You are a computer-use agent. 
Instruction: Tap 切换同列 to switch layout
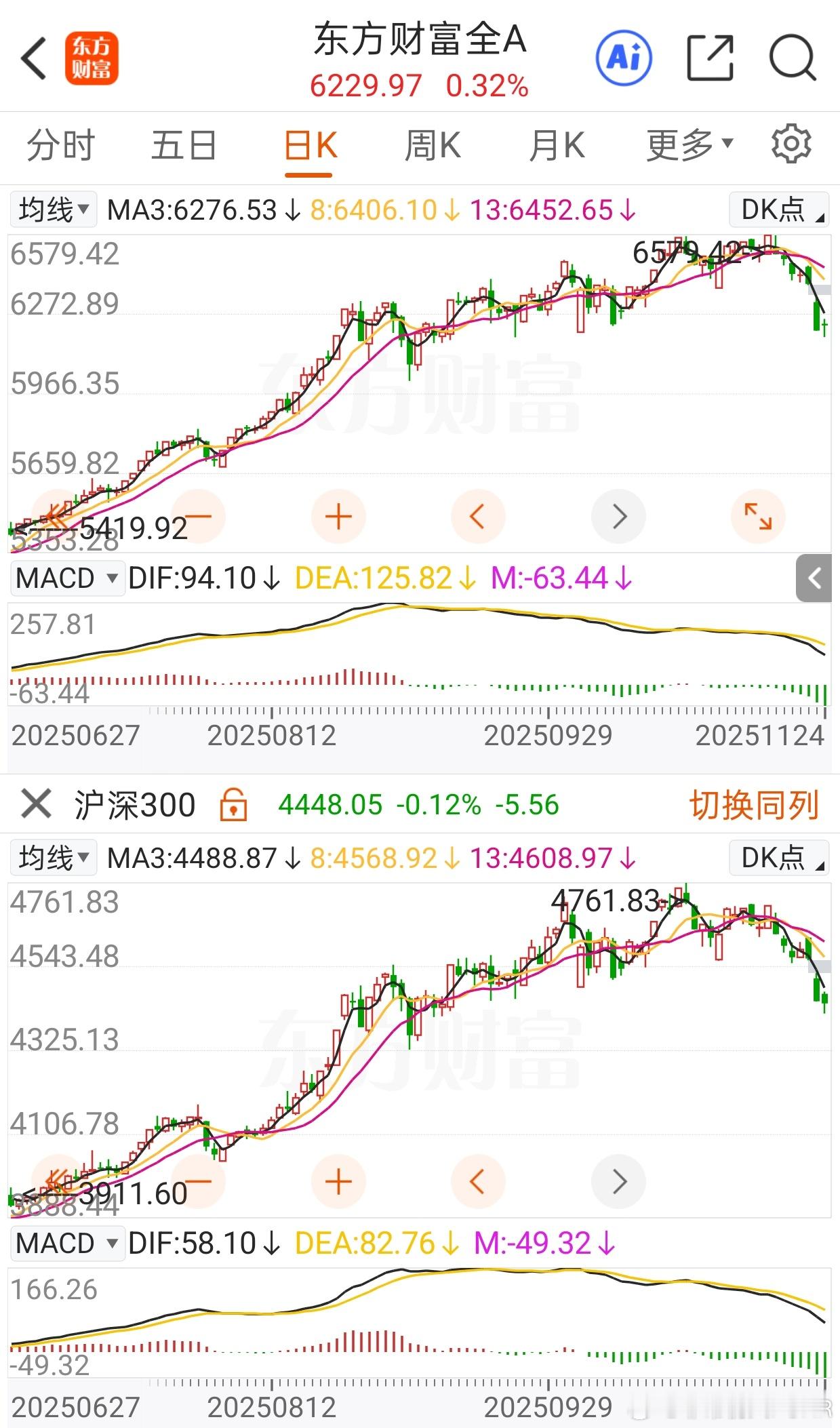click(754, 805)
